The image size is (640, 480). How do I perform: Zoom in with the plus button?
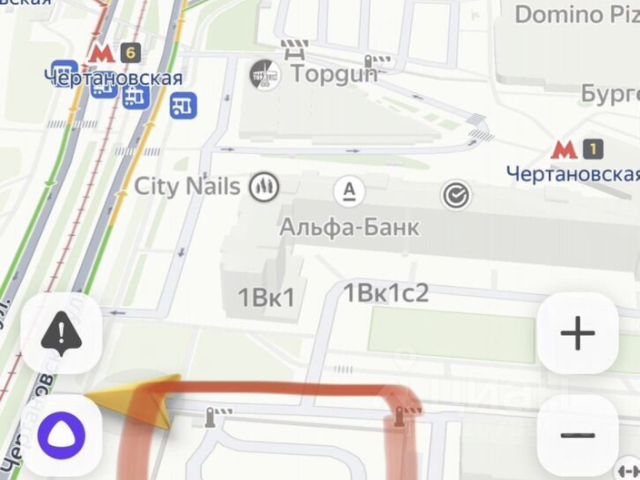click(x=578, y=333)
